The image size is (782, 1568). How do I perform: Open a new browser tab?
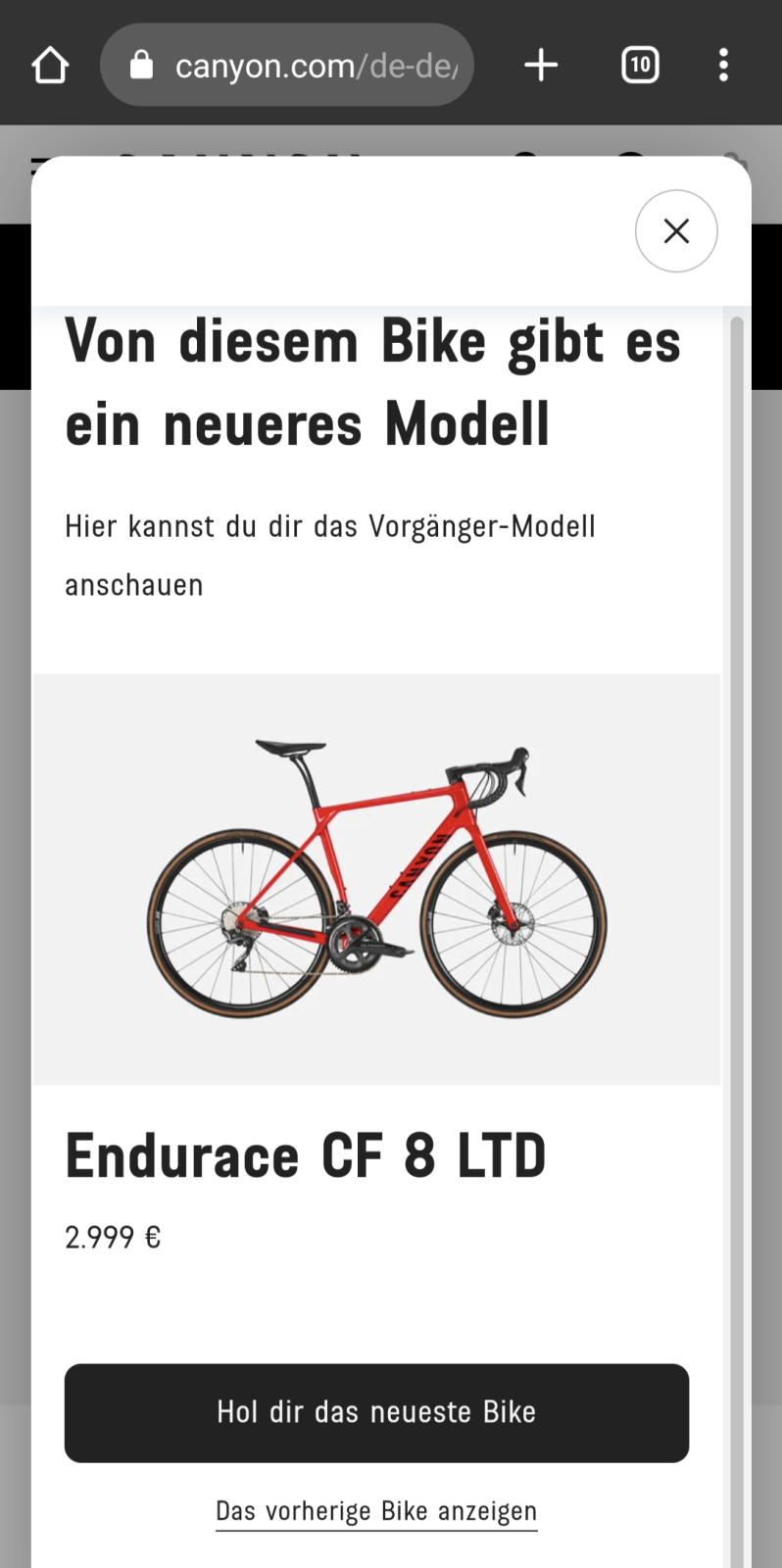coord(541,66)
